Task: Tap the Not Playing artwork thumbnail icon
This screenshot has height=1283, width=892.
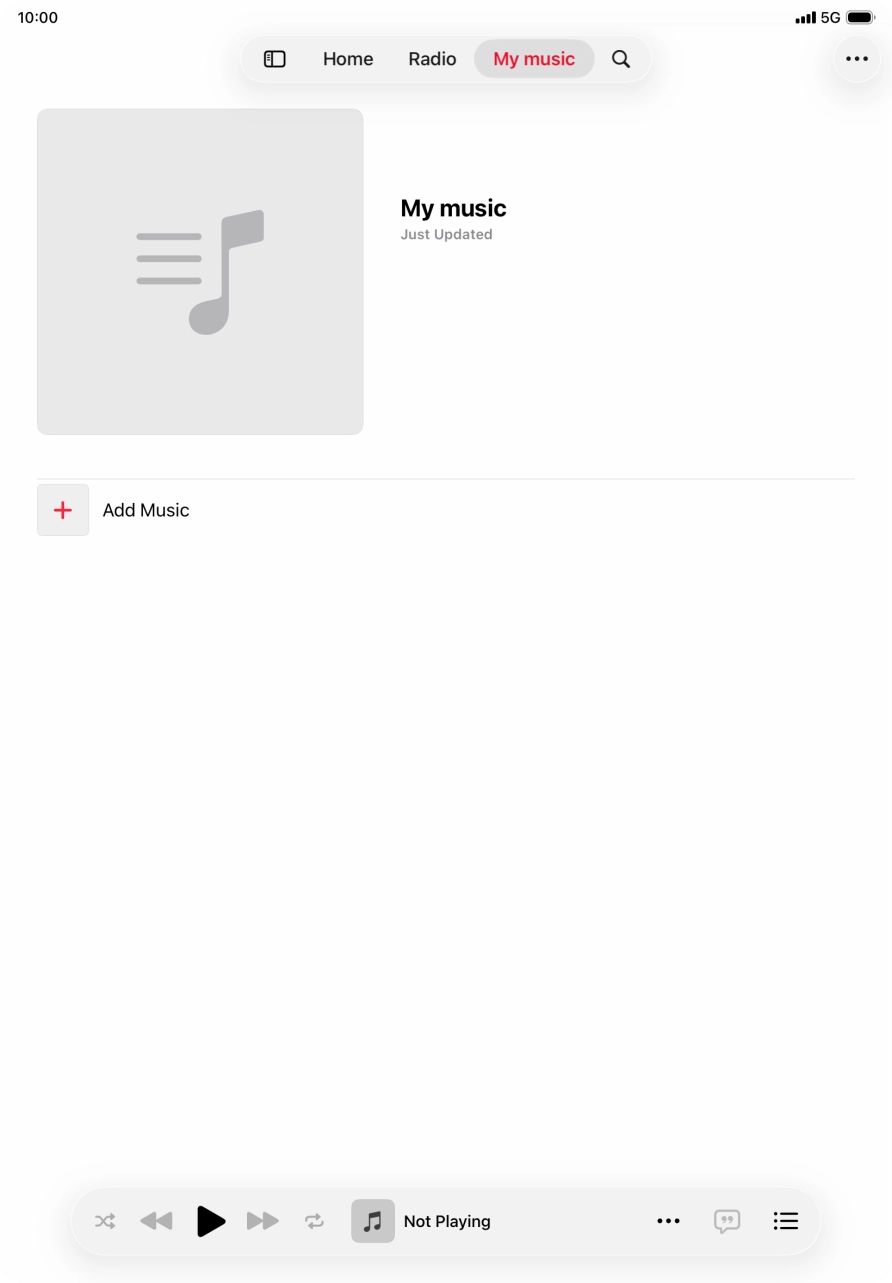Action: click(373, 1221)
